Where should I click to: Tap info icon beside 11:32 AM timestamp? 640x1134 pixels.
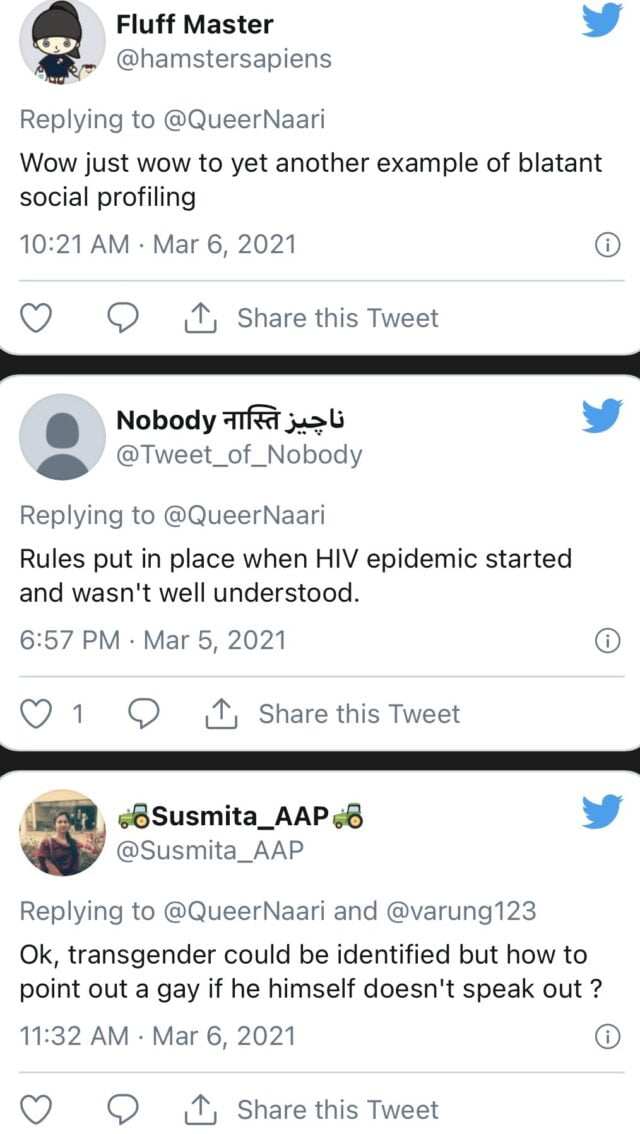tap(607, 1037)
